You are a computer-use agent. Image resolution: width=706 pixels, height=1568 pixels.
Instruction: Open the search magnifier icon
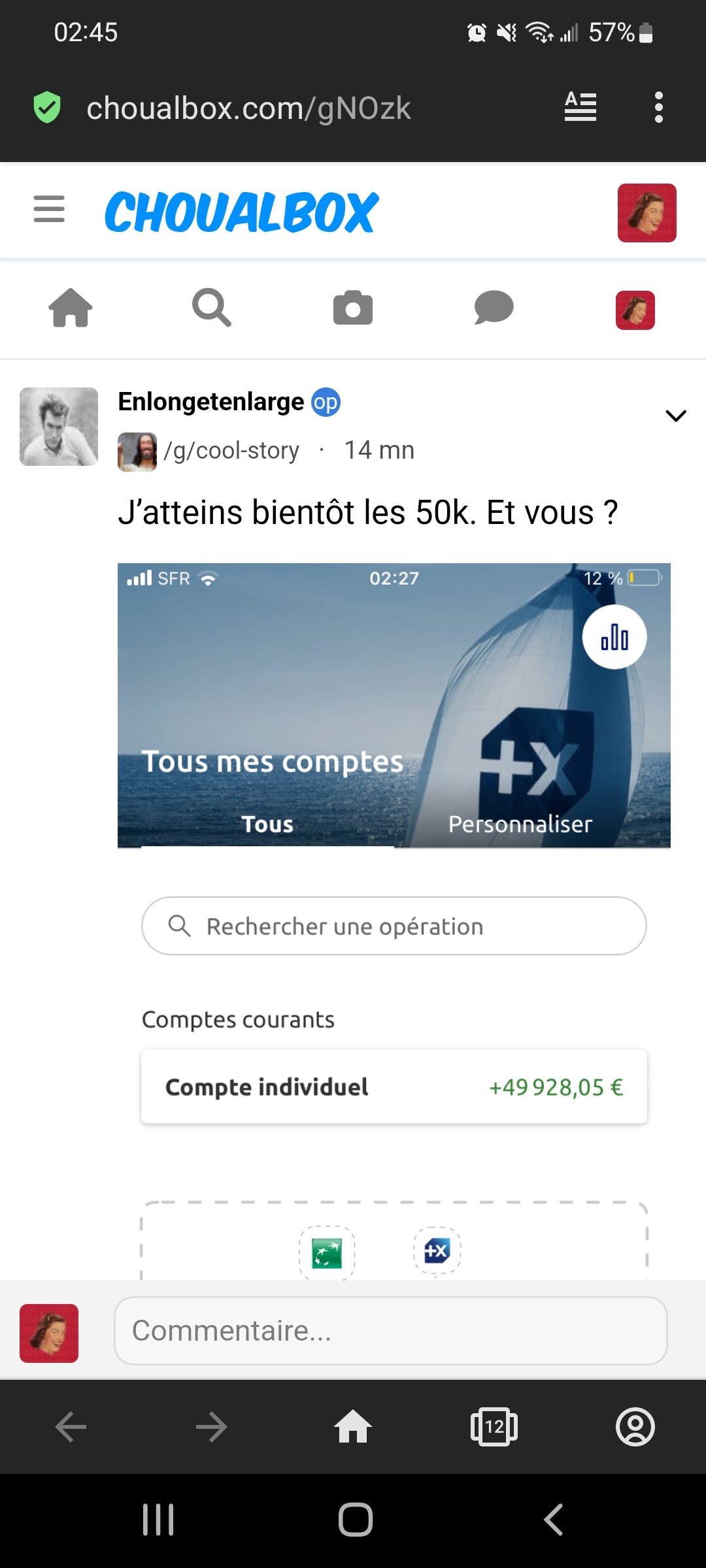tap(211, 308)
